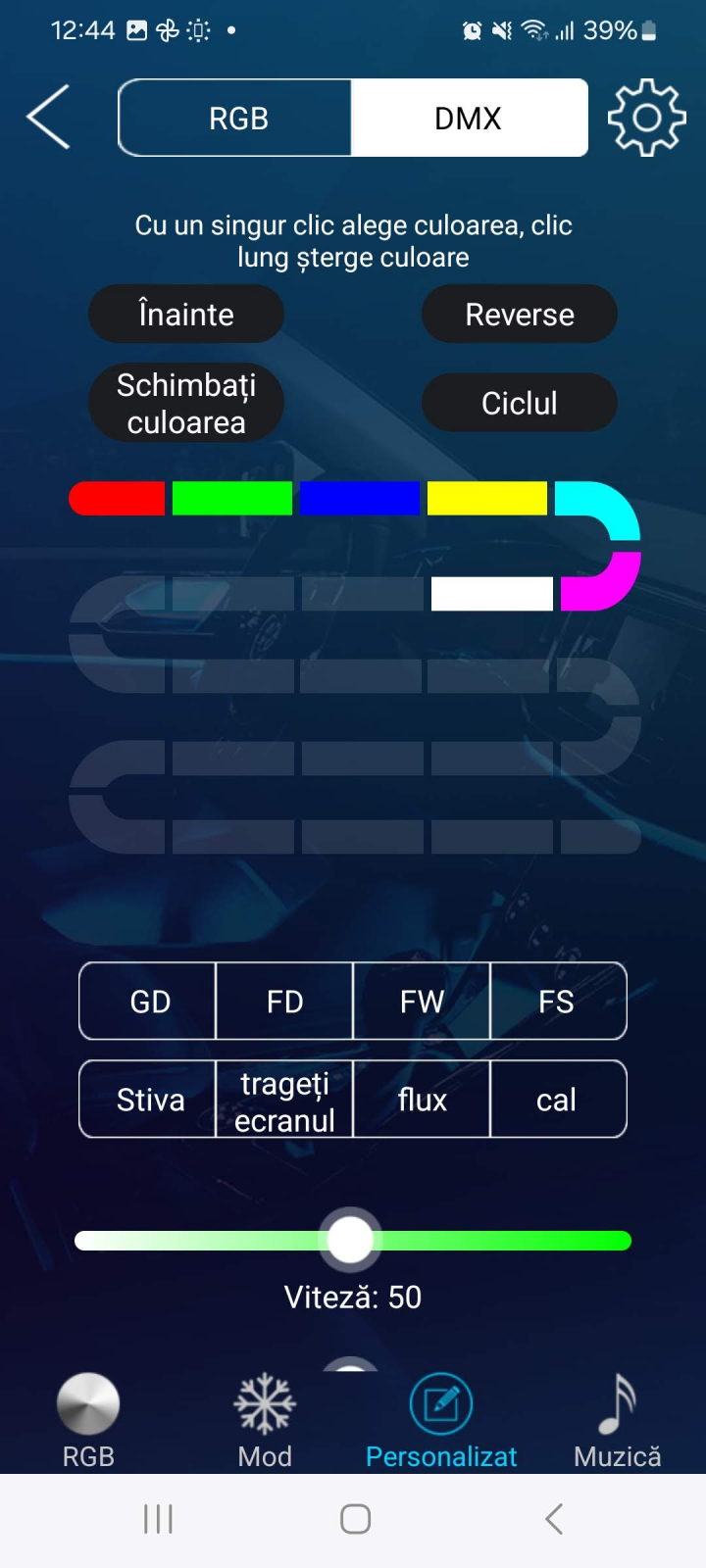The image size is (706, 1568).
Task: Select the flux effect option
Action: (x=422, y=1099)
